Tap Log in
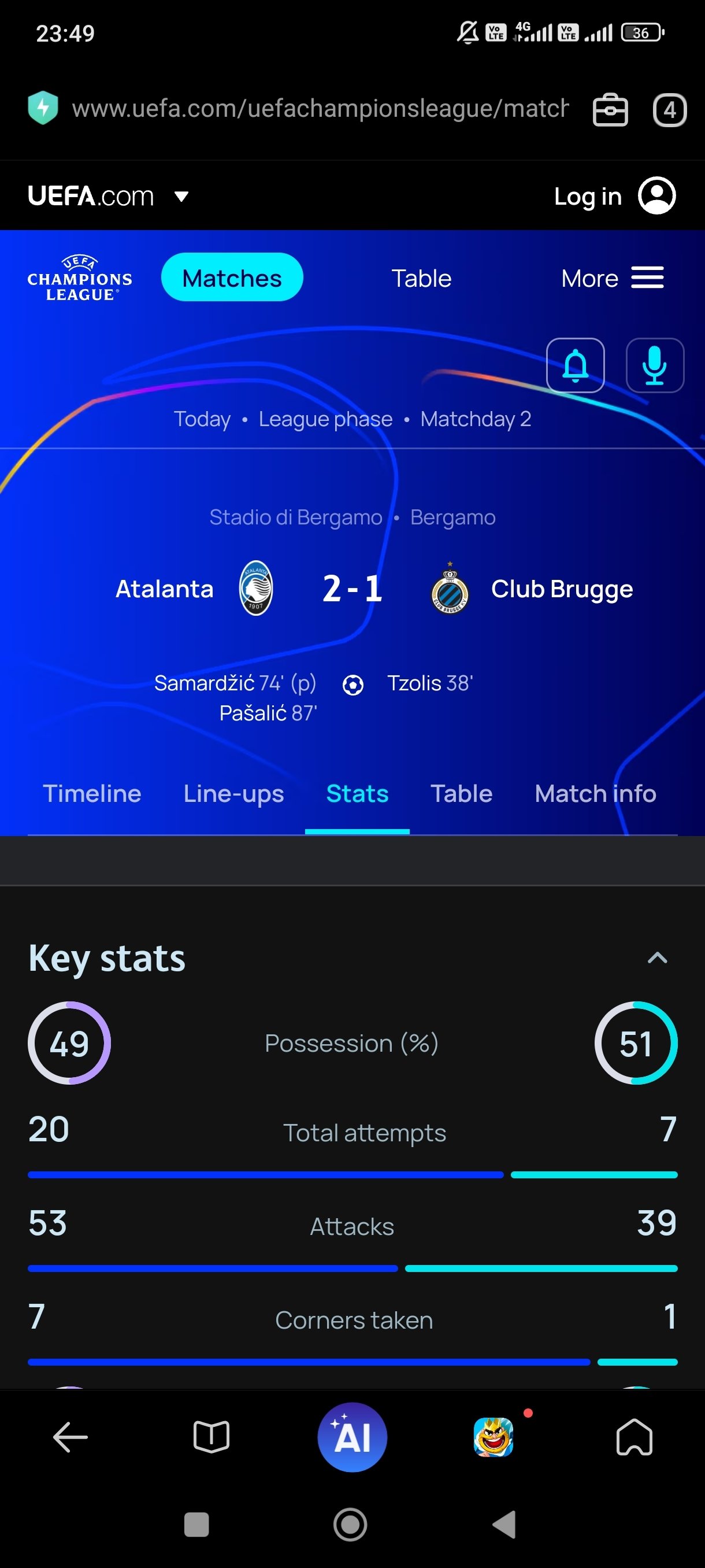 587,196
